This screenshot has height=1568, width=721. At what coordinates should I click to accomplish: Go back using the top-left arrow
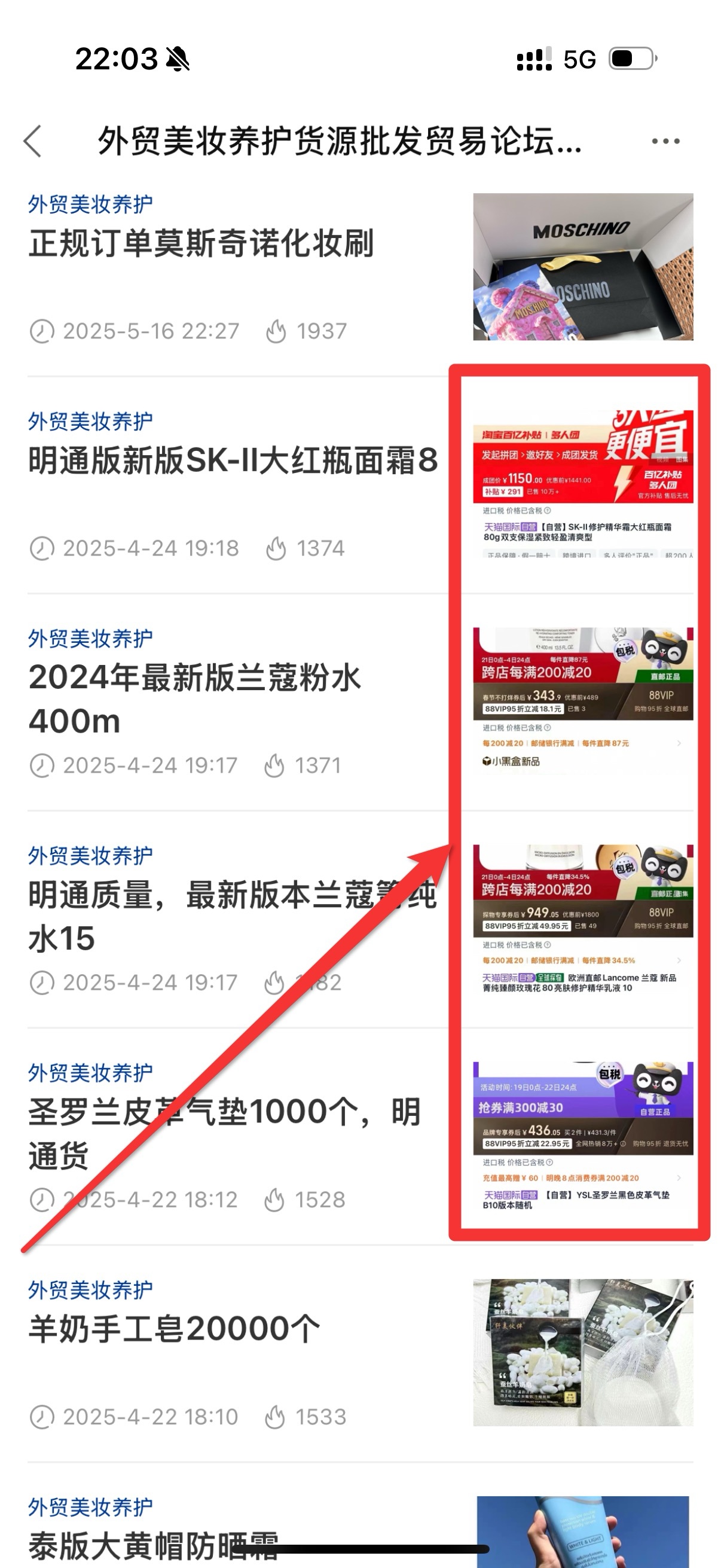tap(33, 141)
